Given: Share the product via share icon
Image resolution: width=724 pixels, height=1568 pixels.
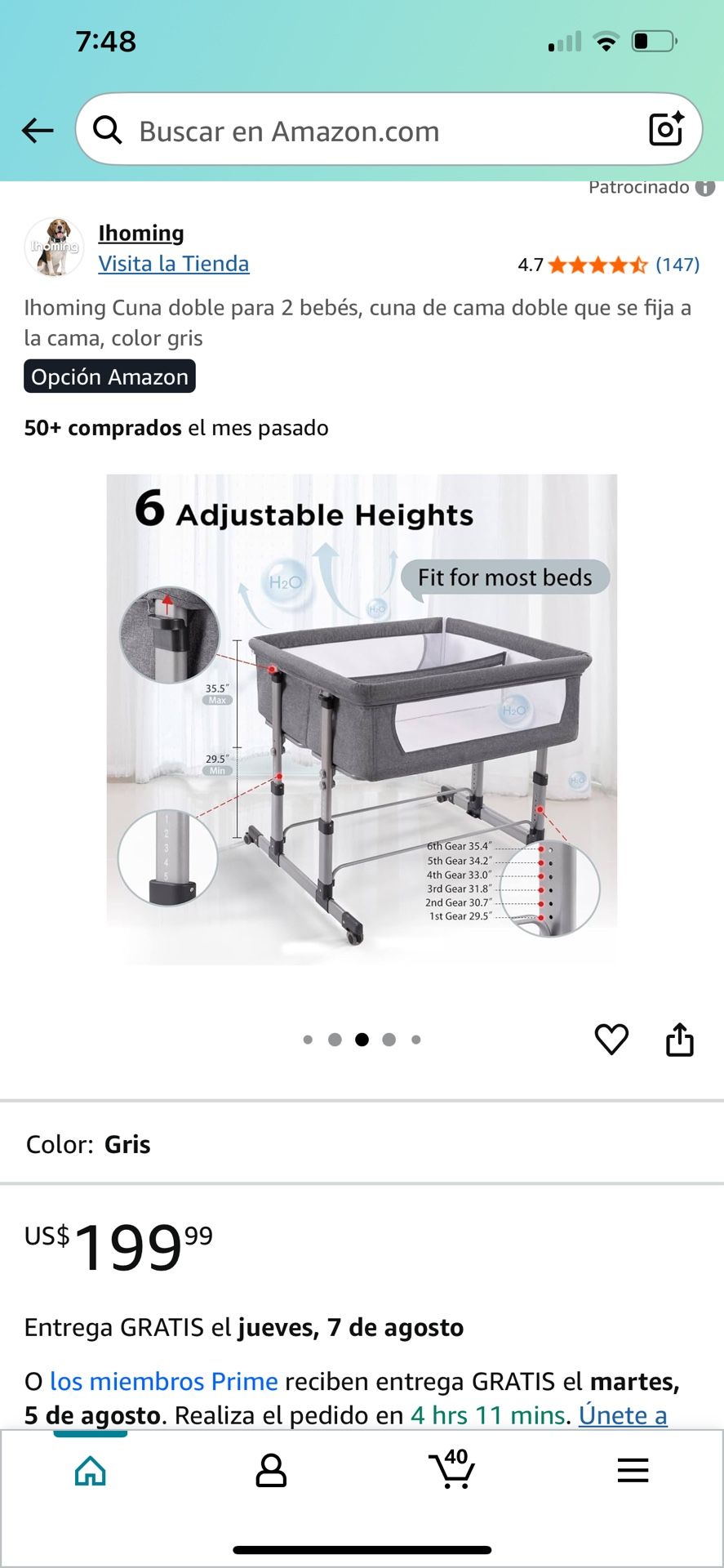Looking at the screenshot, I should 679,1040.
